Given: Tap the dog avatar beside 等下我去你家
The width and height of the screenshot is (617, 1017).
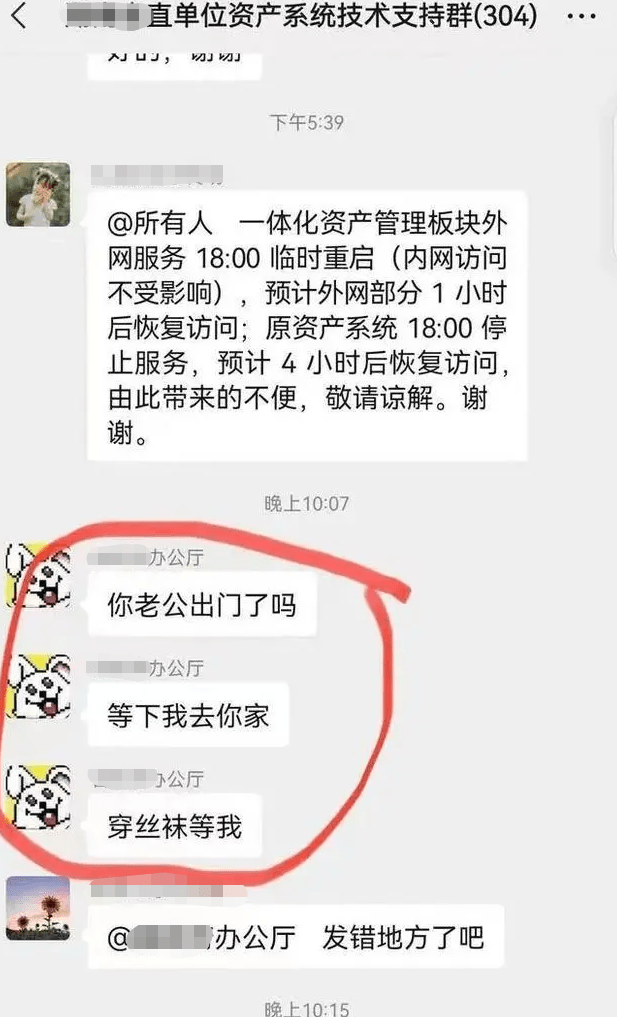Looking at the screenshot, I should (x=38, y=686).
